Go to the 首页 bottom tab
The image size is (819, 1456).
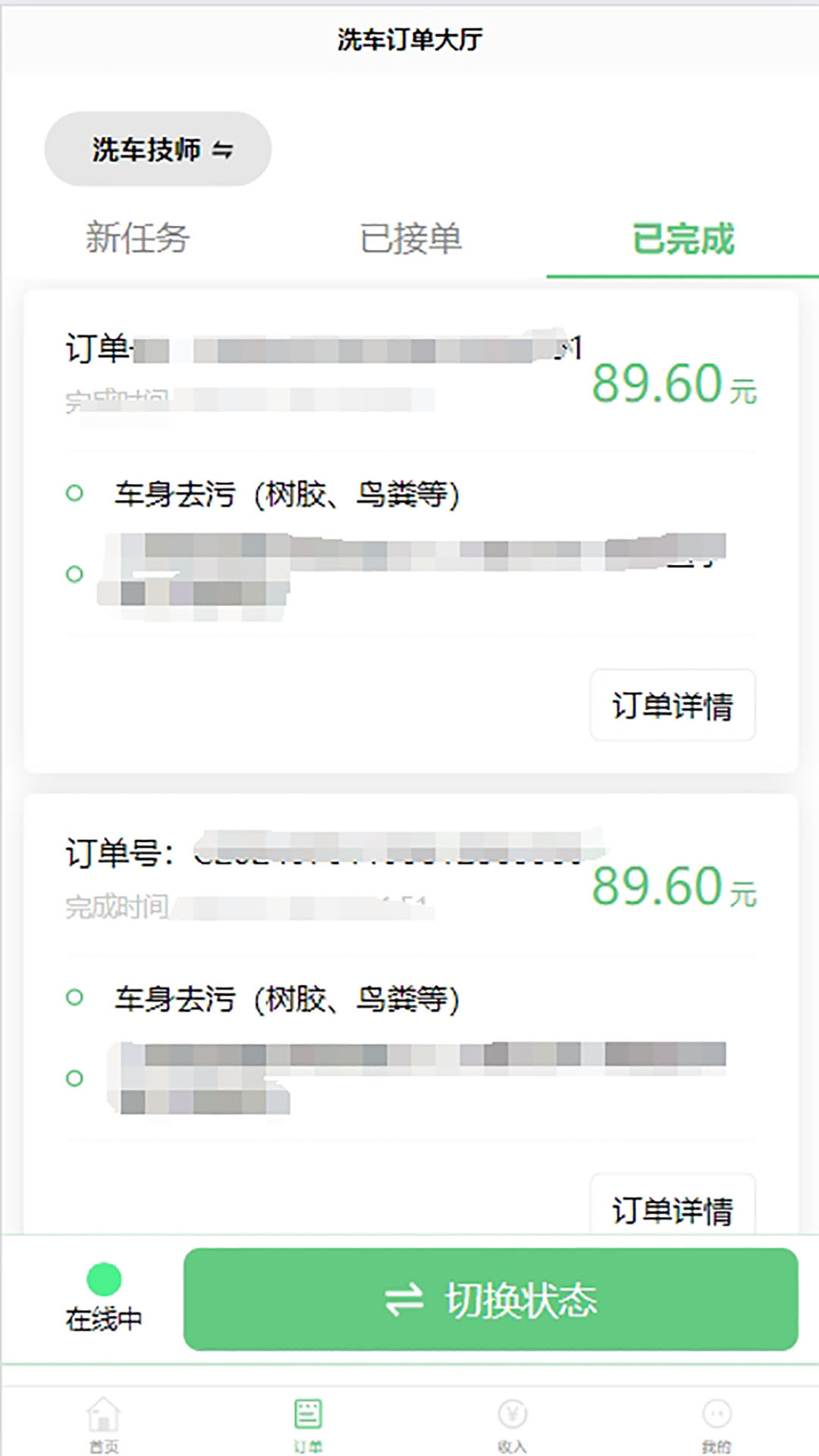click(104, 1423)
